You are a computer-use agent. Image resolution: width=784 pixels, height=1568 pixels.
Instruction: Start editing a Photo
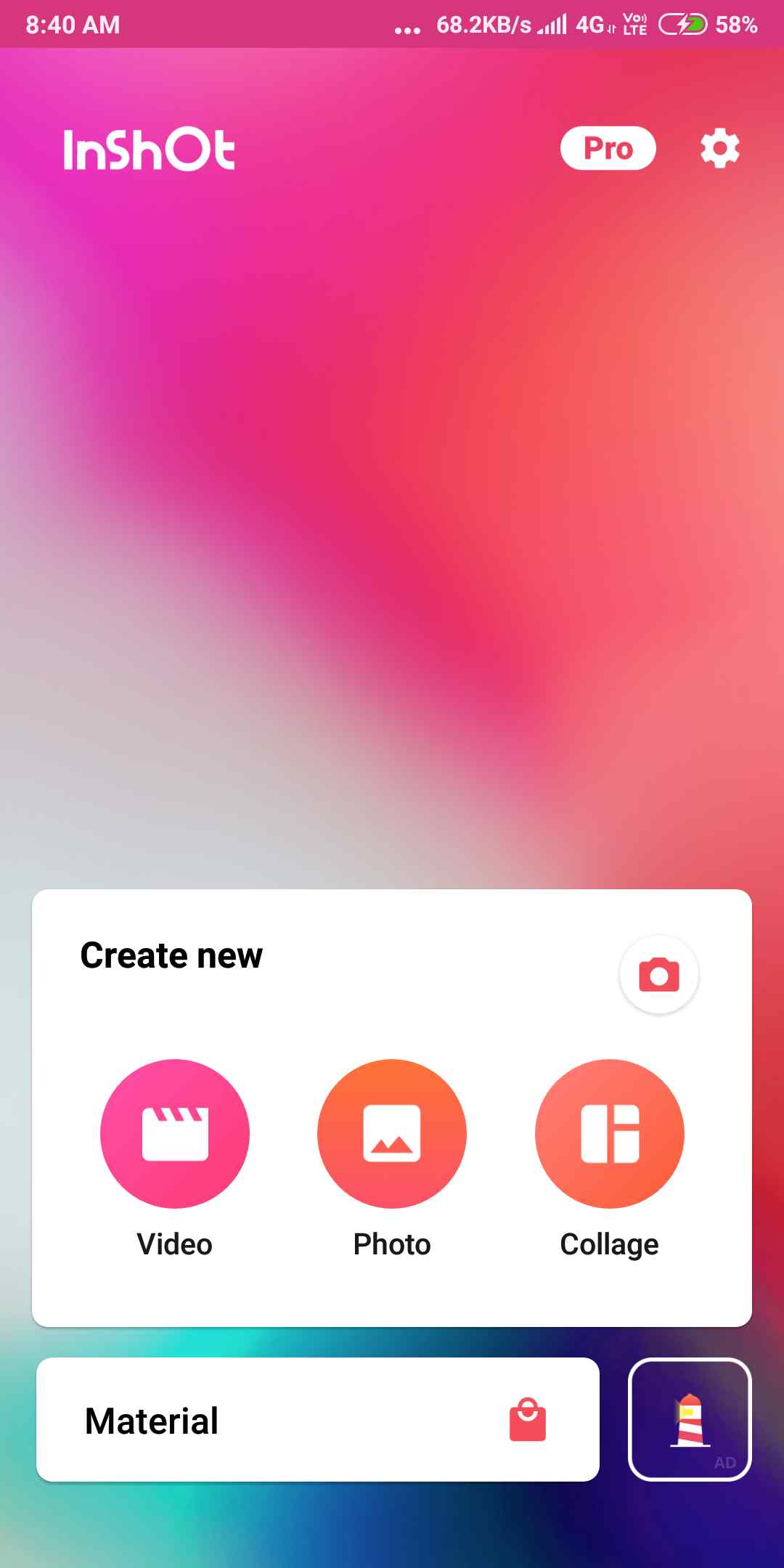click(x=392, y=1133)
